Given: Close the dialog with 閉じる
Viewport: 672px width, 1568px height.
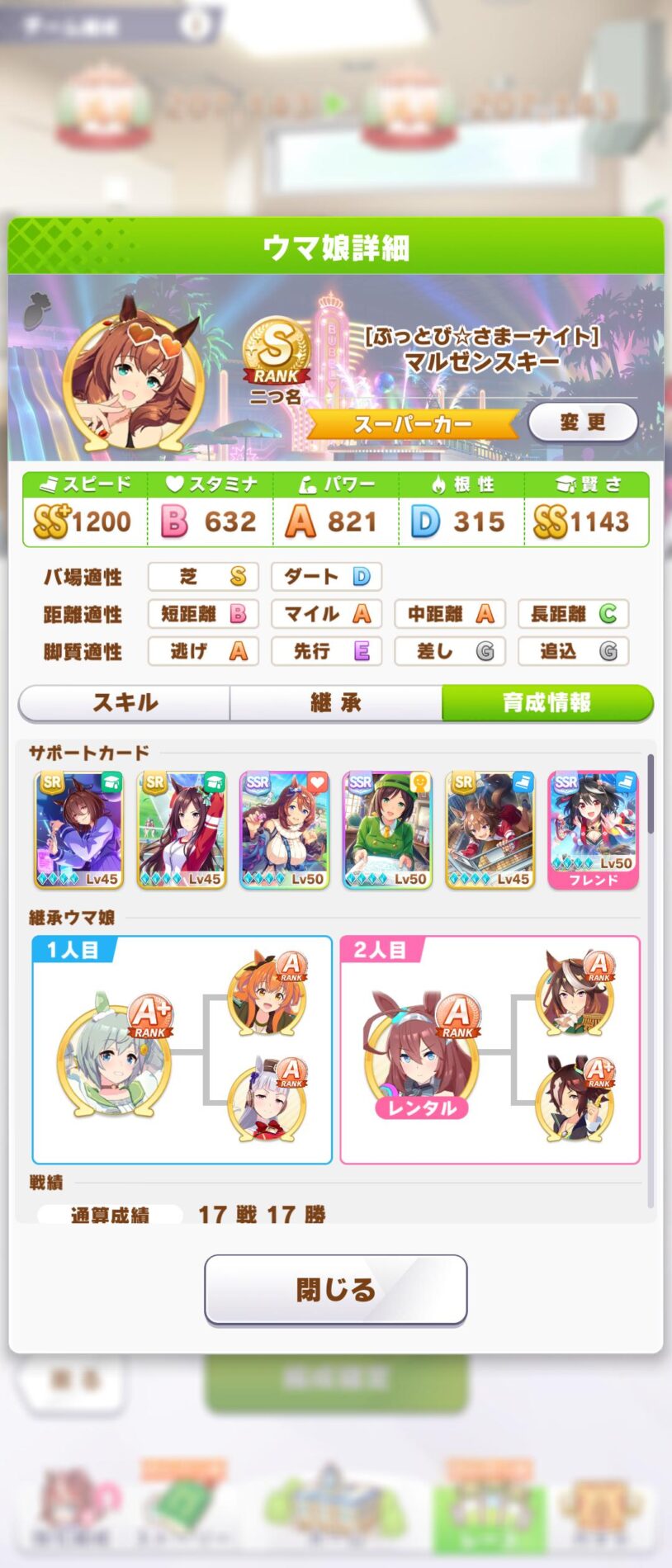Looking at the screenshot, I should click(x=336, y=1289).
